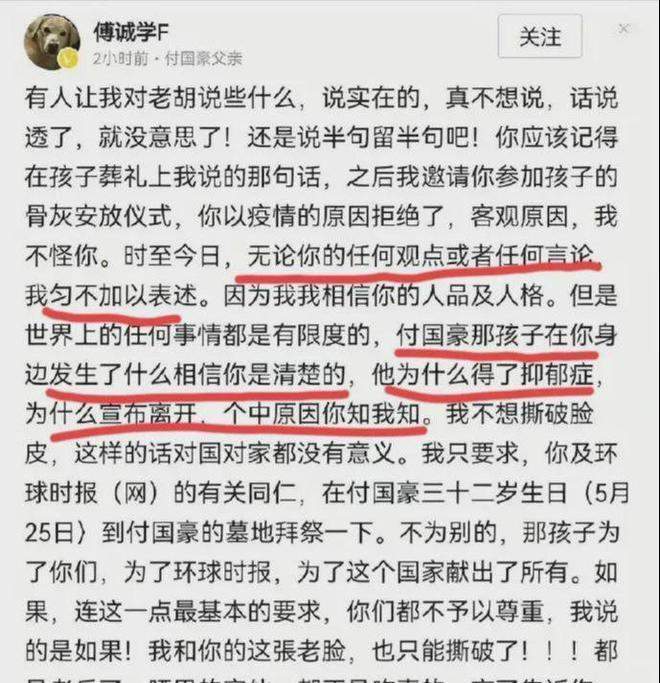Dismiss this post with the X icon
Image resolution: width=660 pixels, height=683 pixels.
pyautogui.click(x=624, y=30)
